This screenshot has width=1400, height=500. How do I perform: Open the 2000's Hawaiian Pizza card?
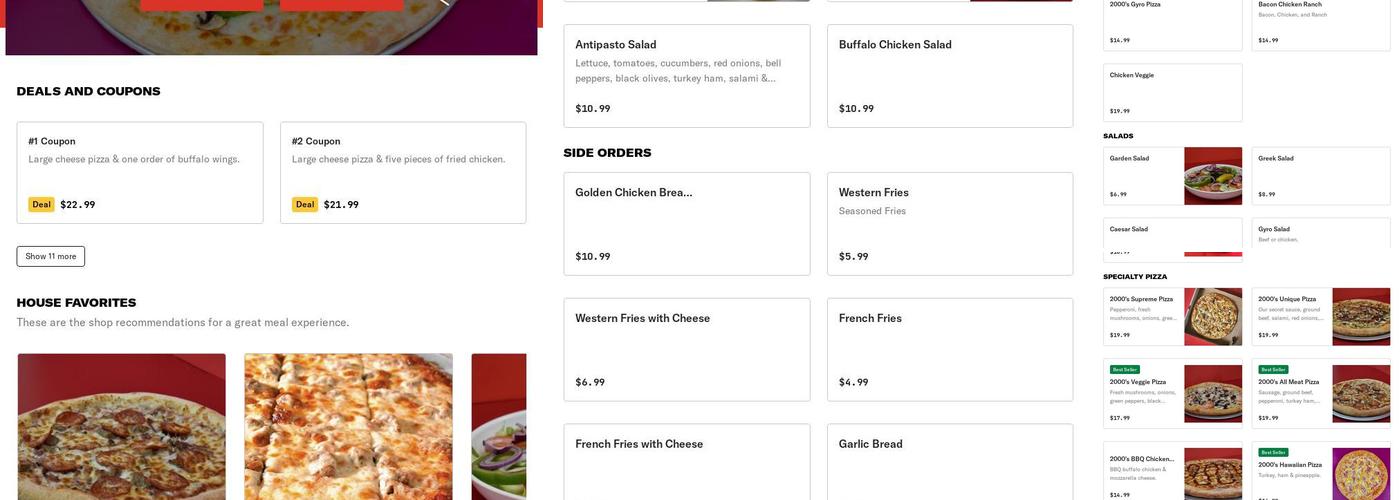[x=1321, y=471]
